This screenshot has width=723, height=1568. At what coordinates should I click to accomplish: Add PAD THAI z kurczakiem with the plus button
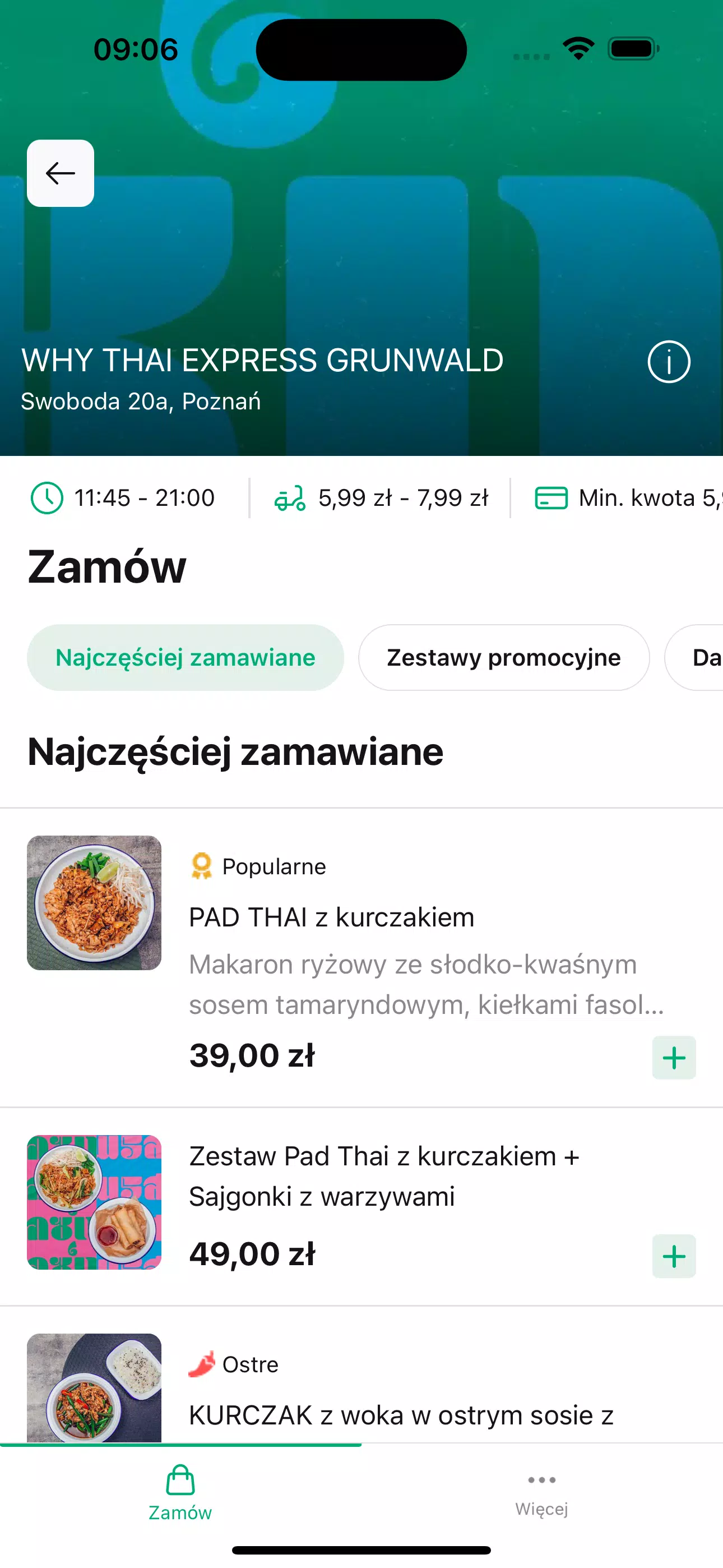[674, 1057]
